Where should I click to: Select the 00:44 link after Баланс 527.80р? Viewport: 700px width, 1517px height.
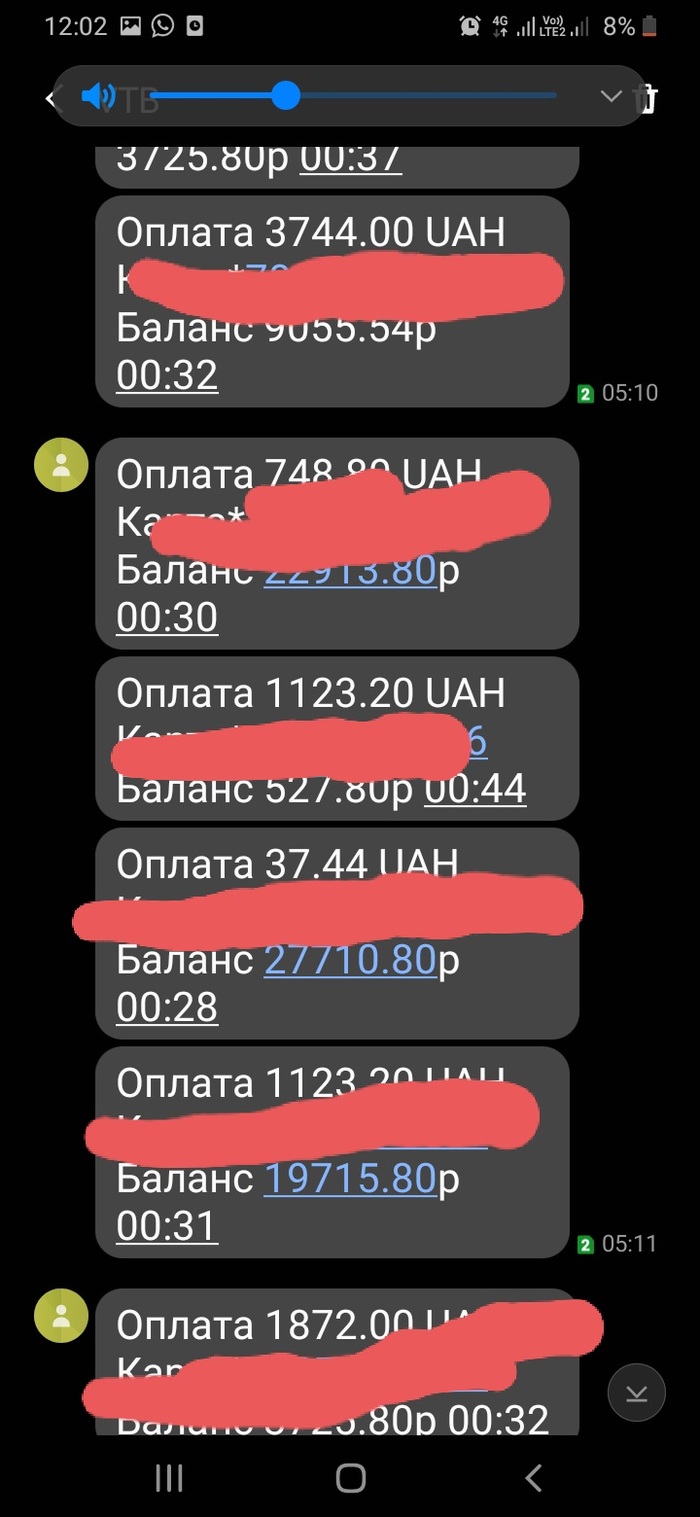click(475, 790)
